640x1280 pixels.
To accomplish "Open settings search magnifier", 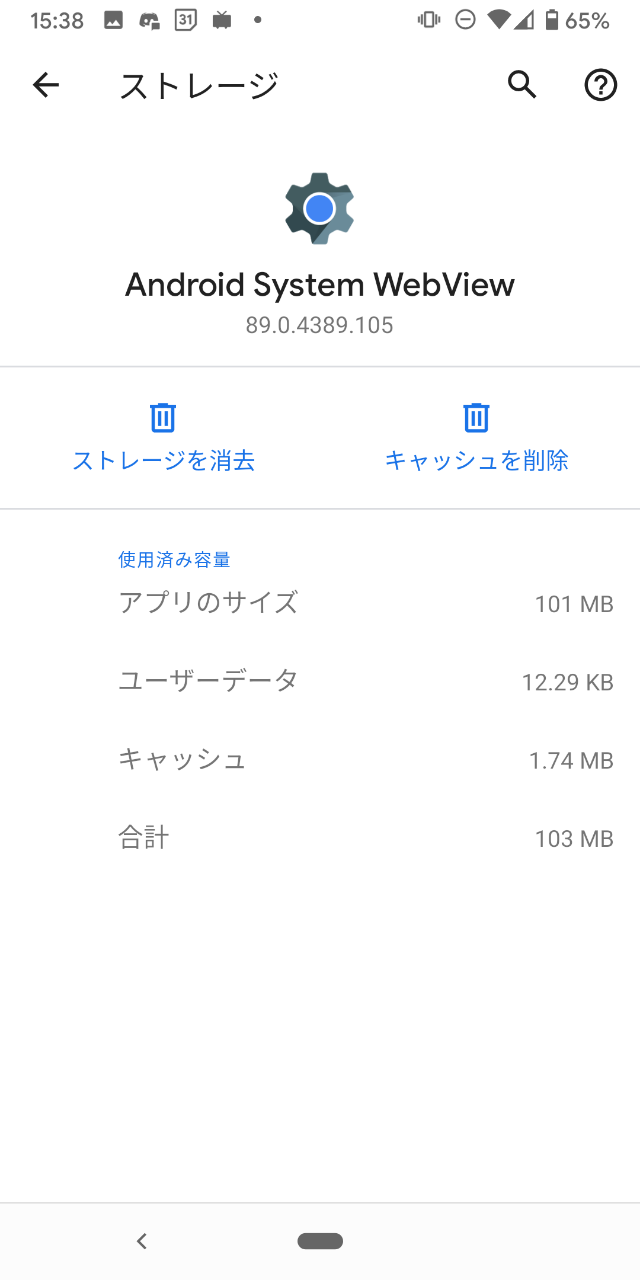I will click(522, 86).
